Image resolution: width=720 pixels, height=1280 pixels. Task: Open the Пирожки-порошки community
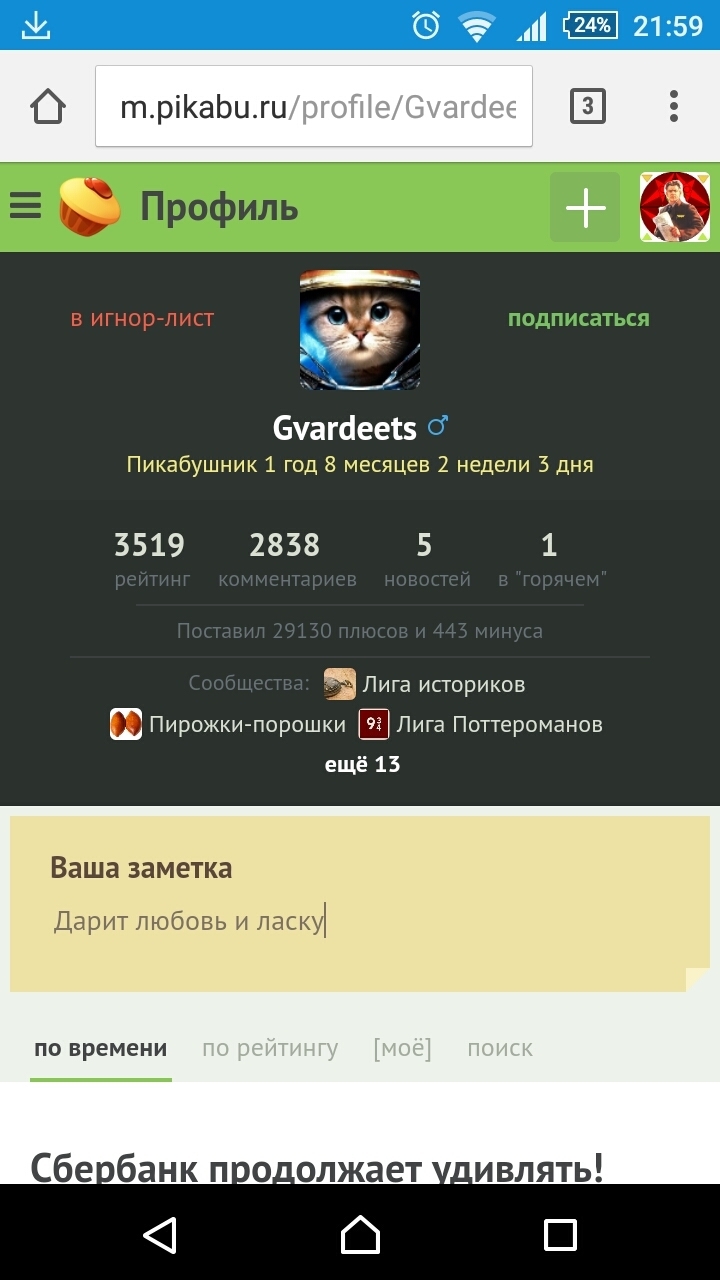point(246,724)
